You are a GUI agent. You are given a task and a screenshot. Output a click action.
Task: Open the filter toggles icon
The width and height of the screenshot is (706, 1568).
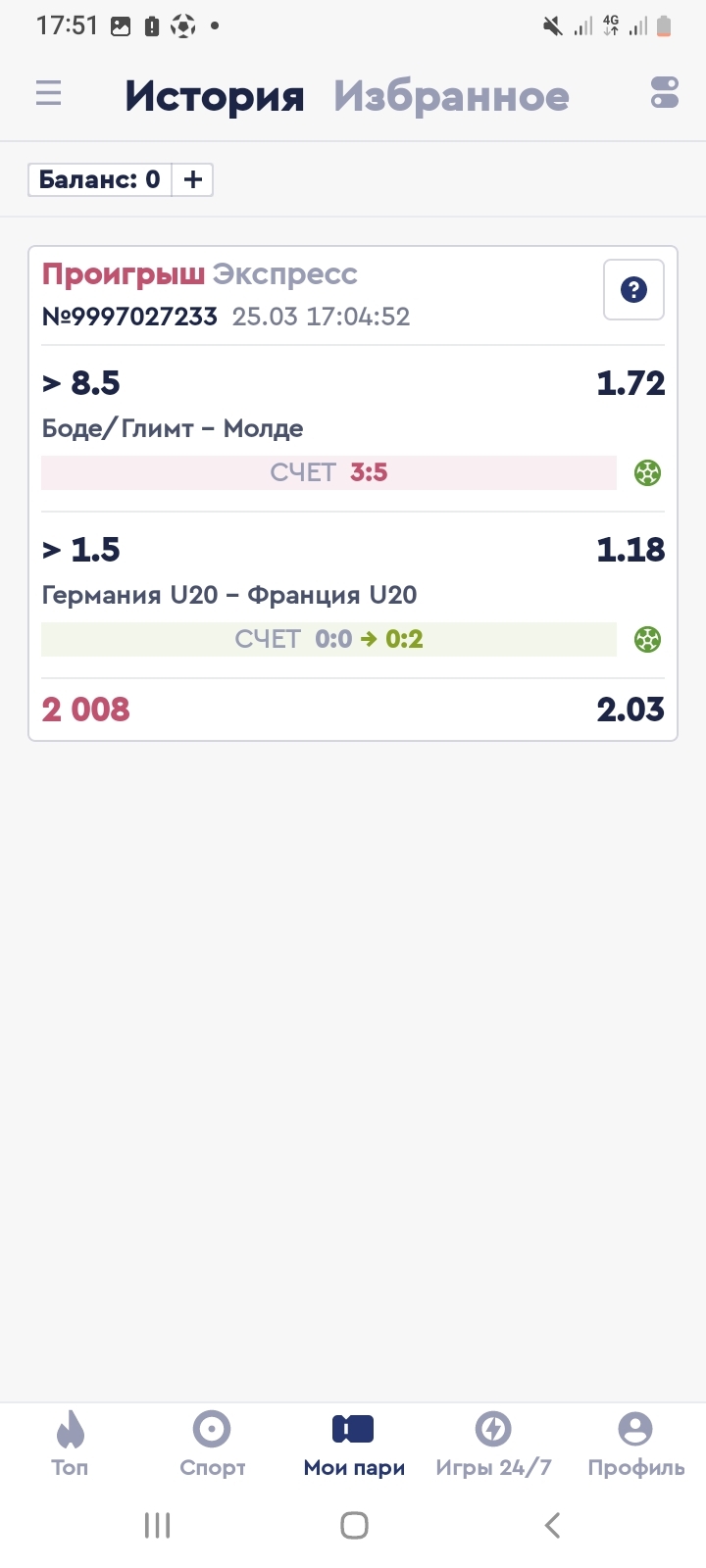(665, 93)
